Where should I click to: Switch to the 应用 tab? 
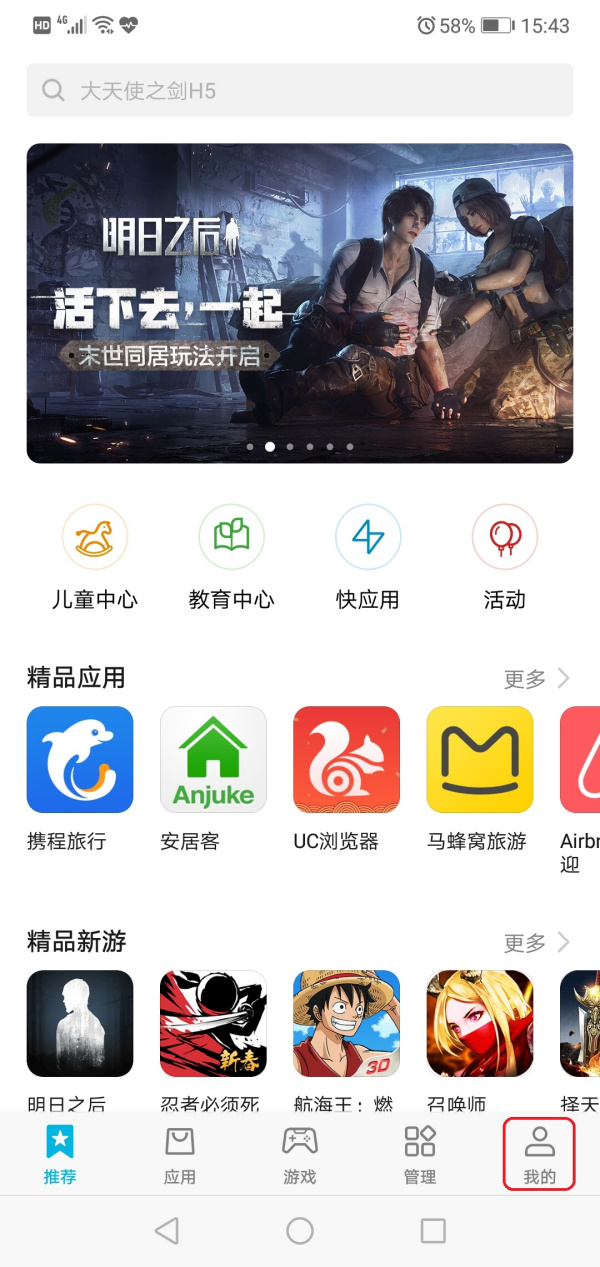point(180,1155)
